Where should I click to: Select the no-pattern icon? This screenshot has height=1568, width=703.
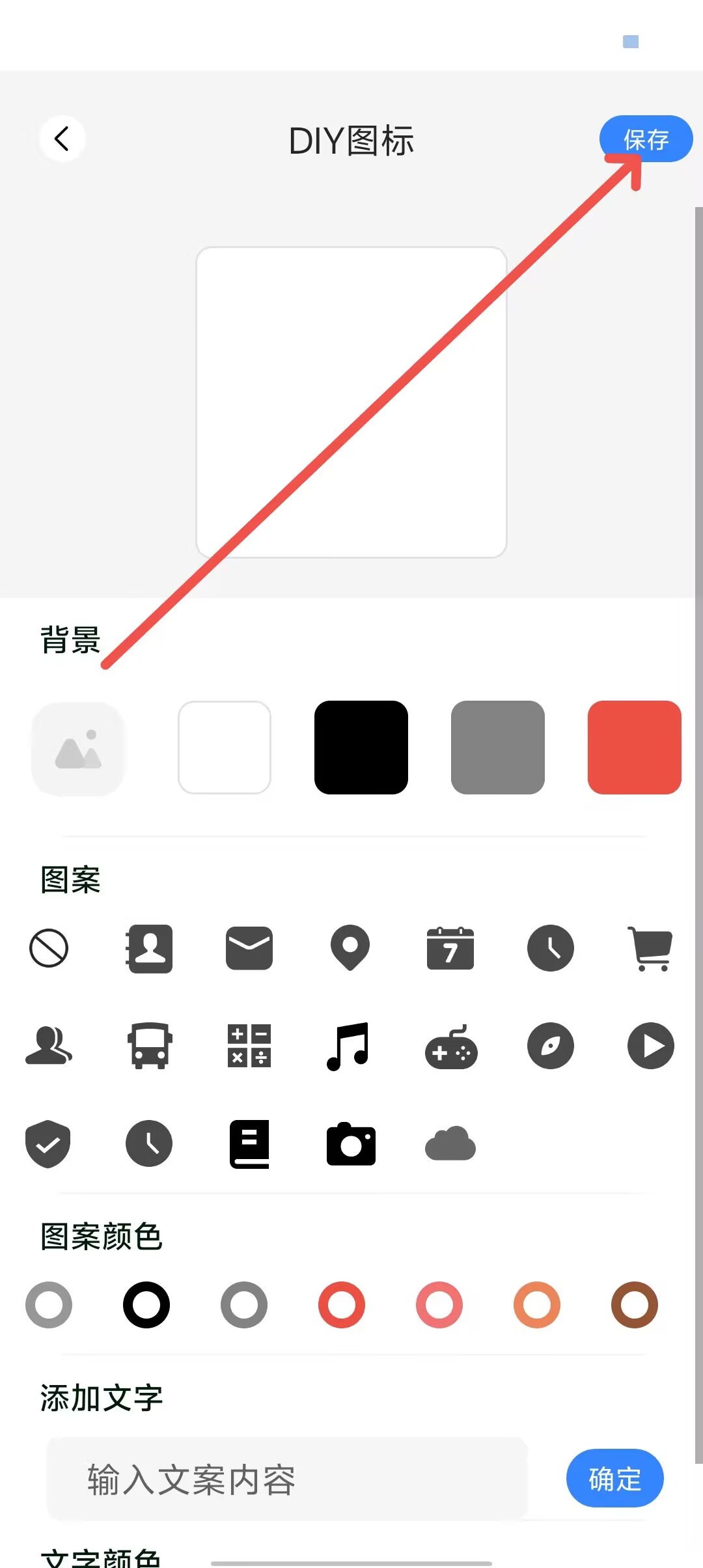pyautogui.click(x=49, y=948)
